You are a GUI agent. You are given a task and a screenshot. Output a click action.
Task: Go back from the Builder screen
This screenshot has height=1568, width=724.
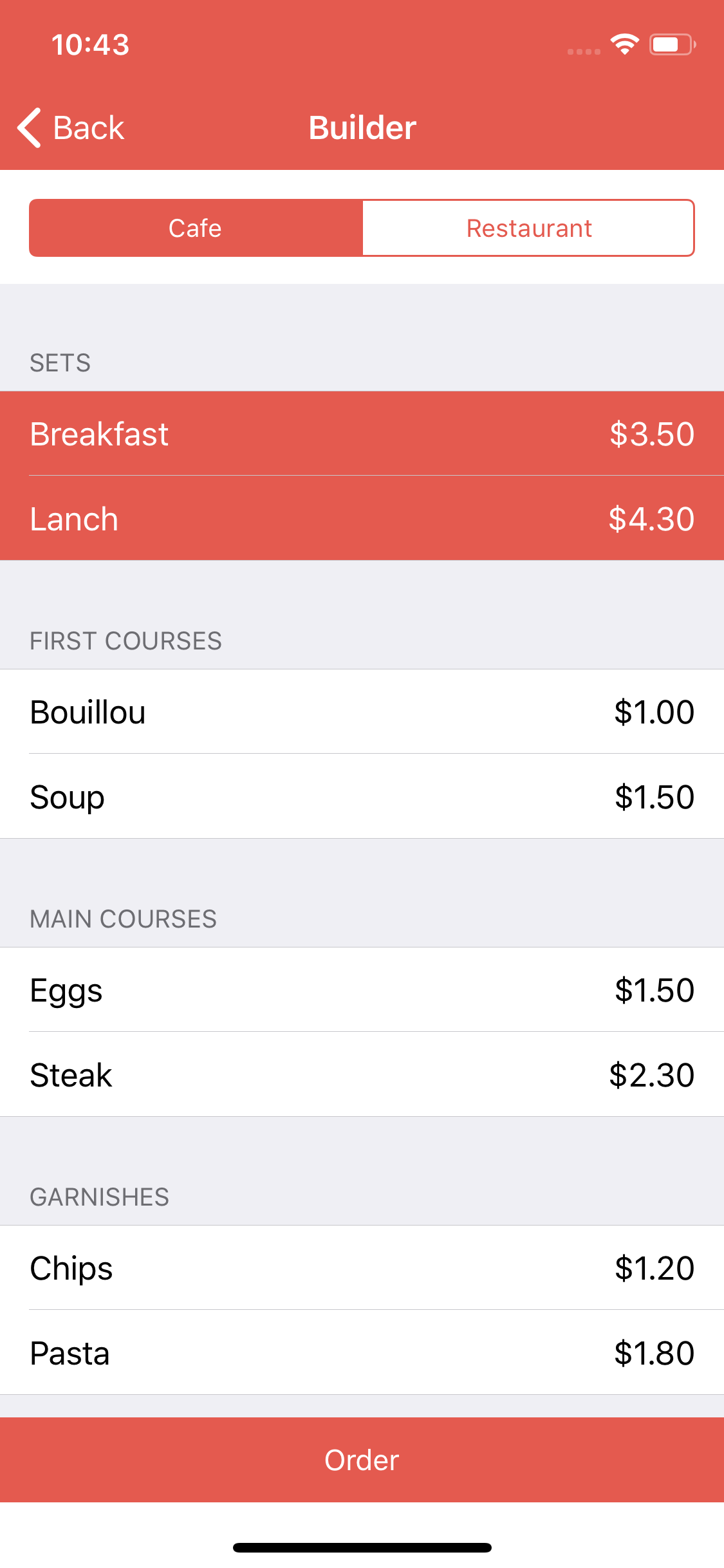(71, 127)
